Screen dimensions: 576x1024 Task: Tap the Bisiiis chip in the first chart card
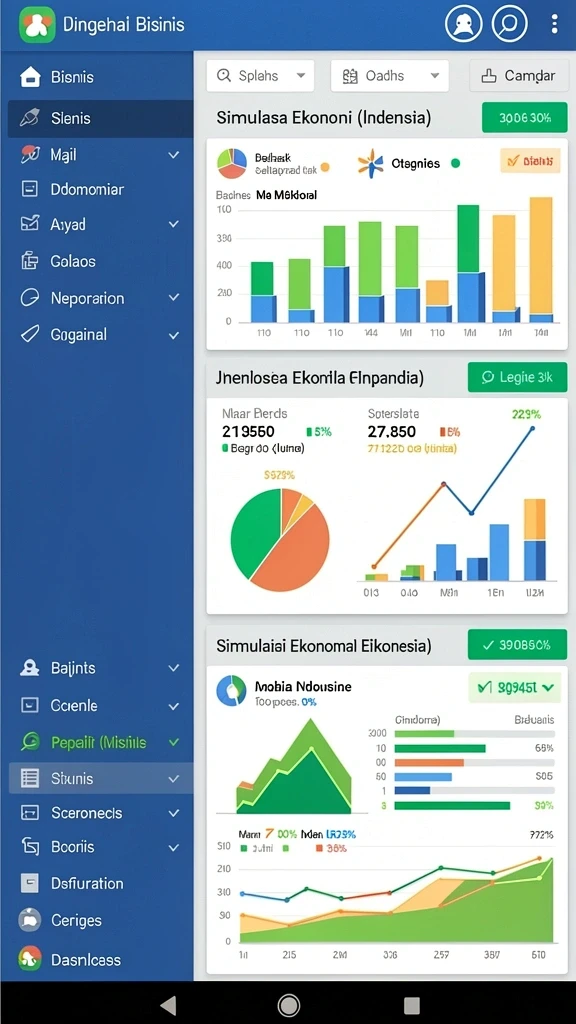tap(530, 160)
